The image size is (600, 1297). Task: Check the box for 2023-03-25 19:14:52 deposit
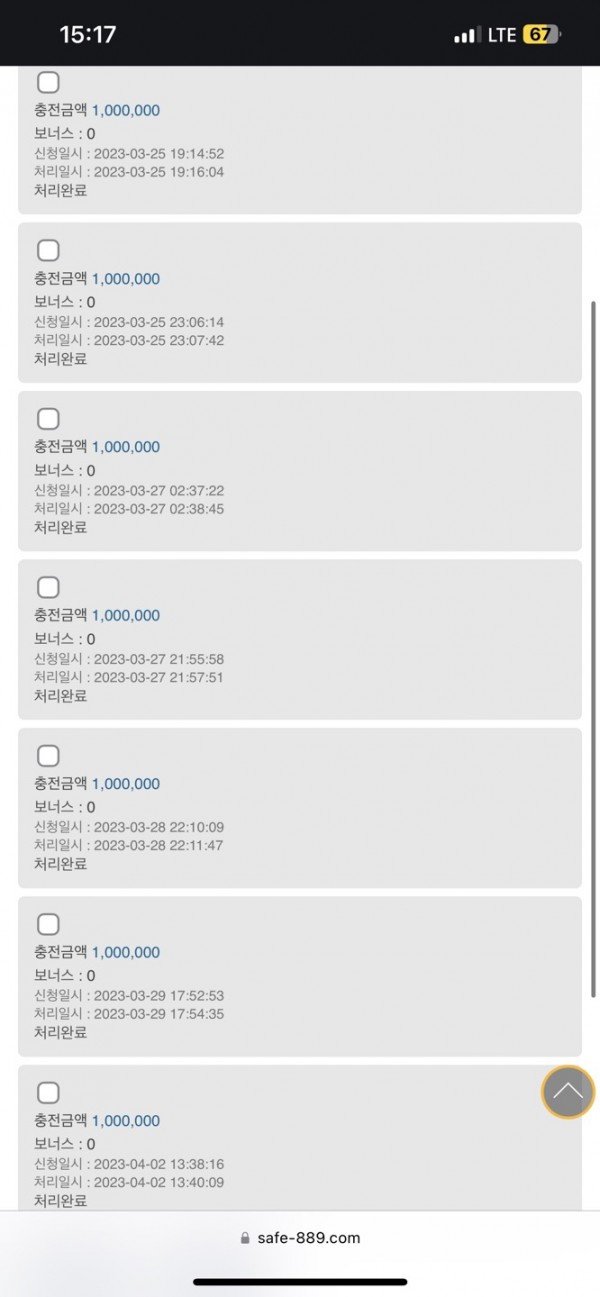pyautogui.click(x=48, y=82)
